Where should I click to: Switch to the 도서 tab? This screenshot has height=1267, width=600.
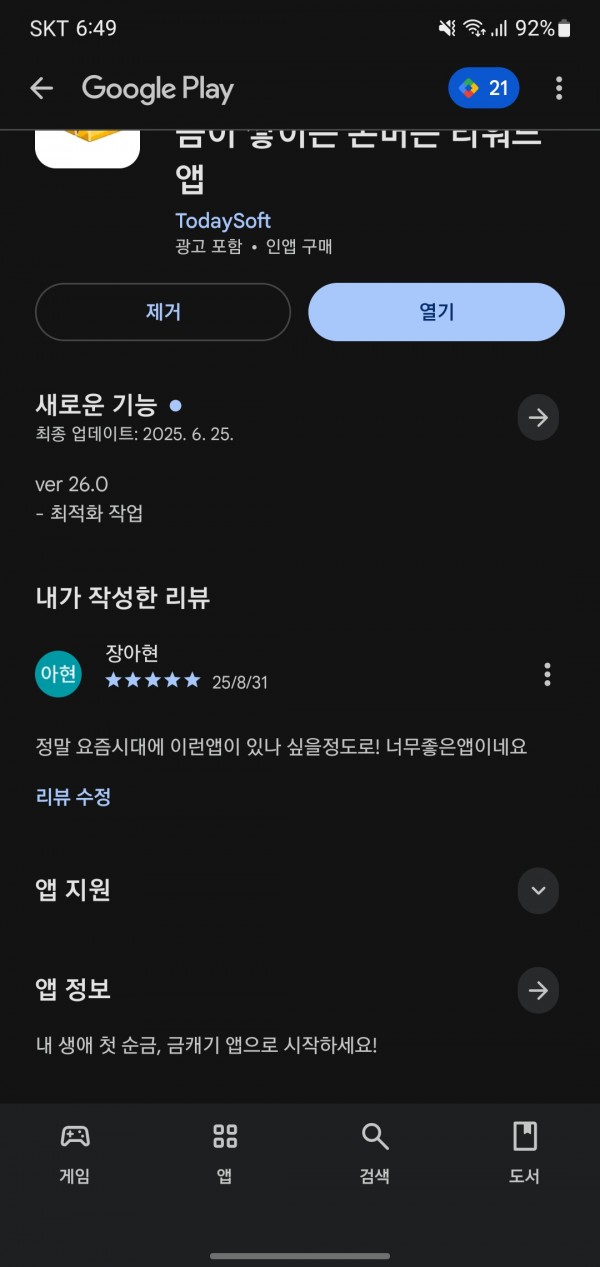[525, 1153]
